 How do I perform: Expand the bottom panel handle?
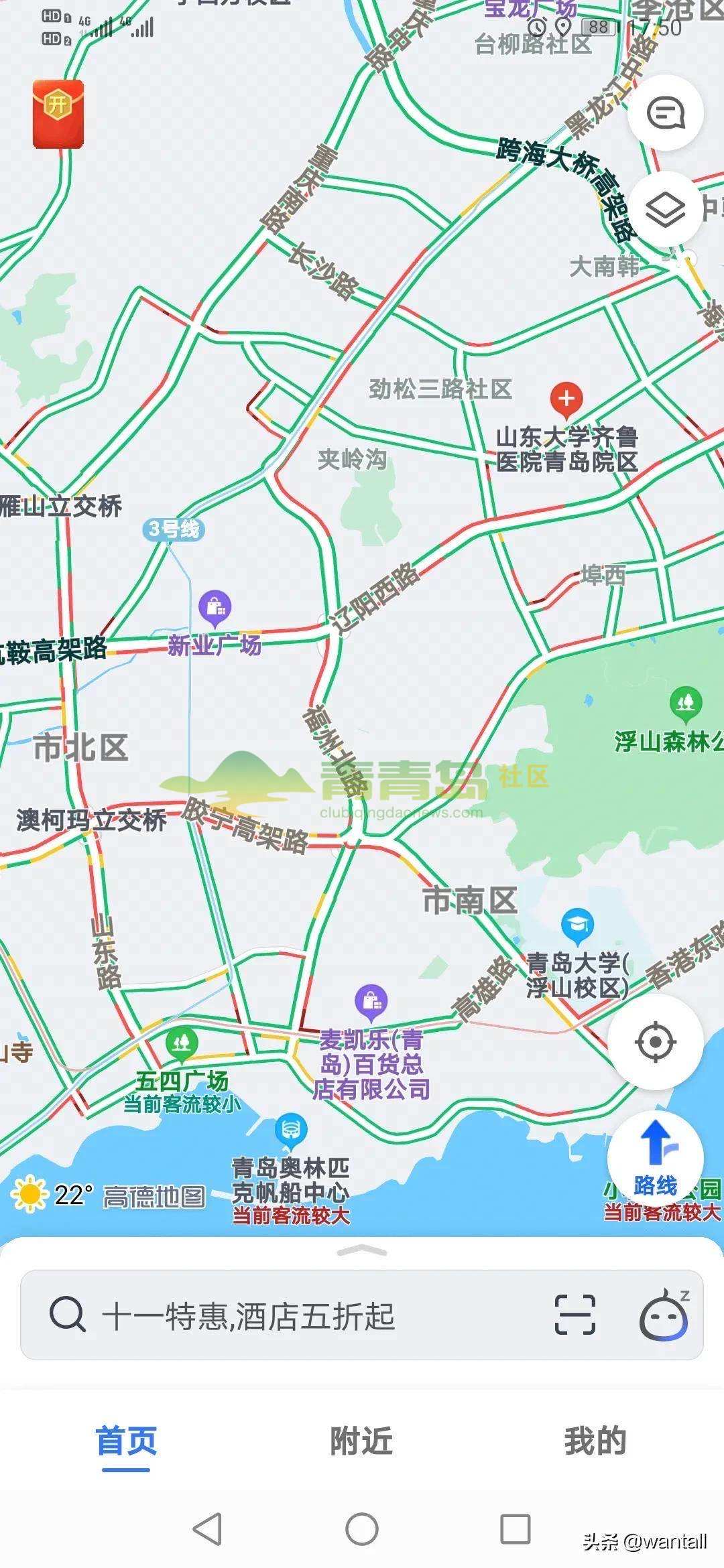[362, 1250]
